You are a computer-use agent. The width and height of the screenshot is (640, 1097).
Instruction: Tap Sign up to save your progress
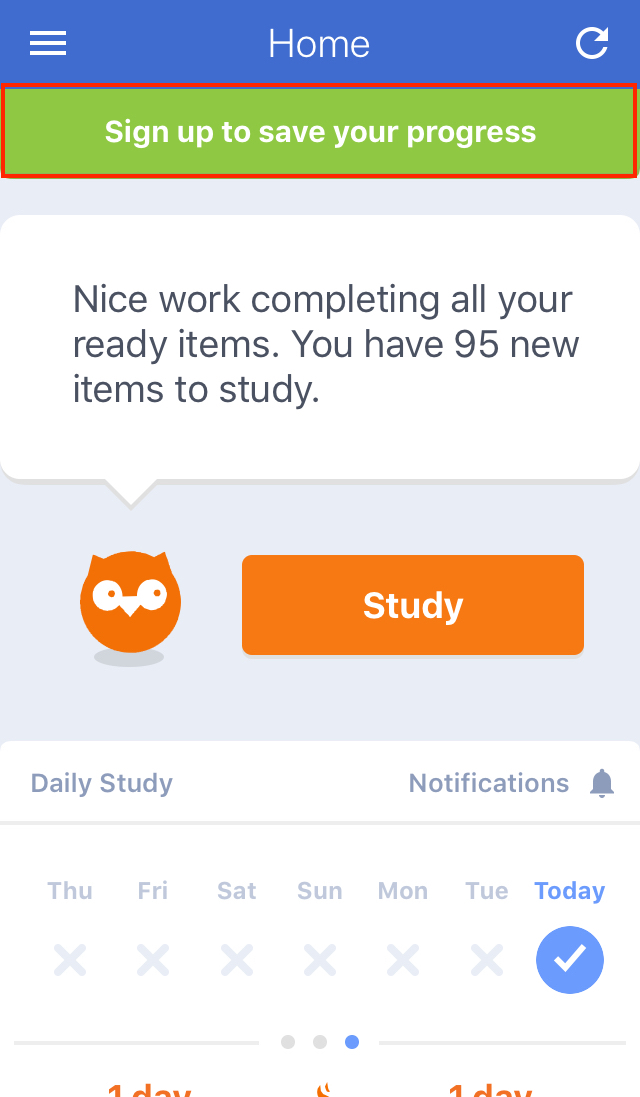point(320,132)
